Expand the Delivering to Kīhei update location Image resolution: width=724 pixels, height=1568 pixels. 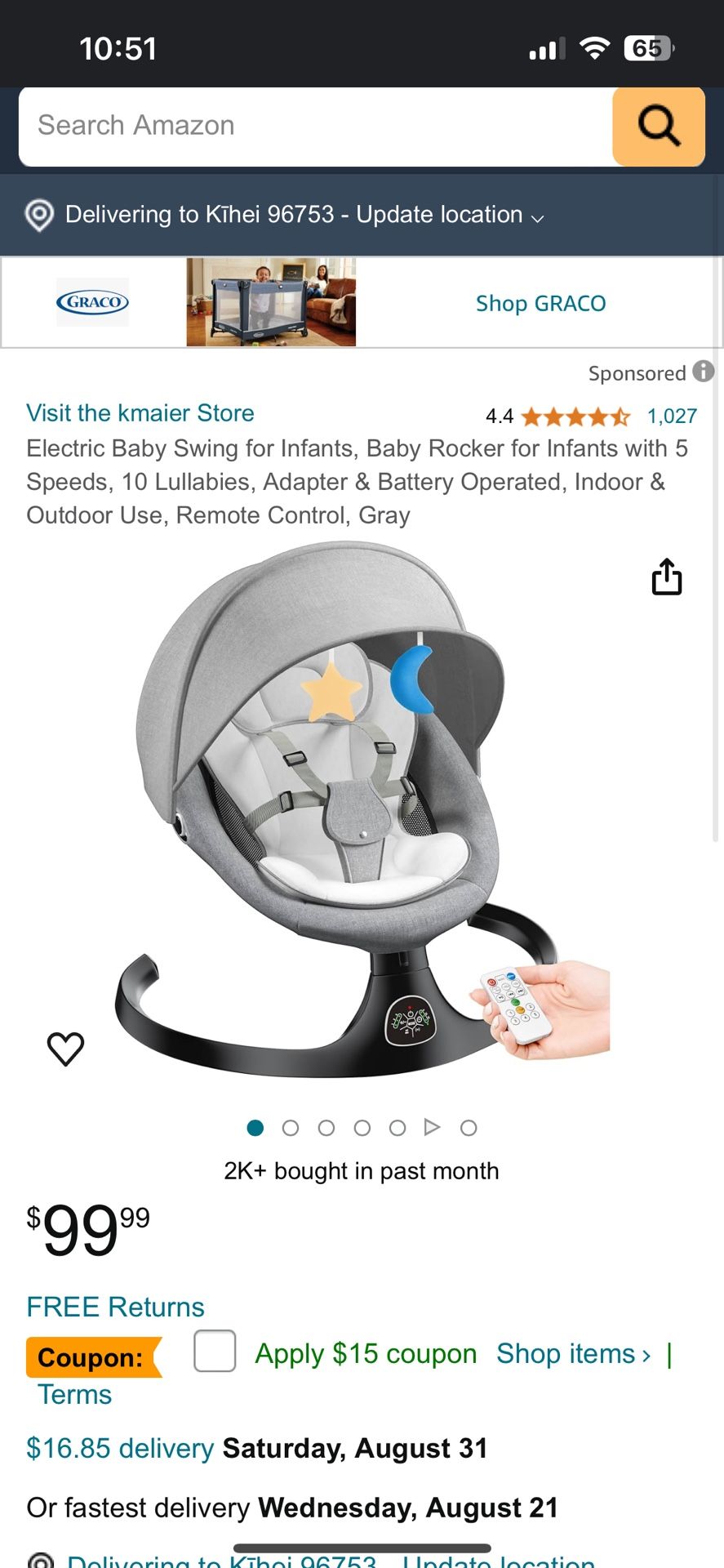pos(286,215)
